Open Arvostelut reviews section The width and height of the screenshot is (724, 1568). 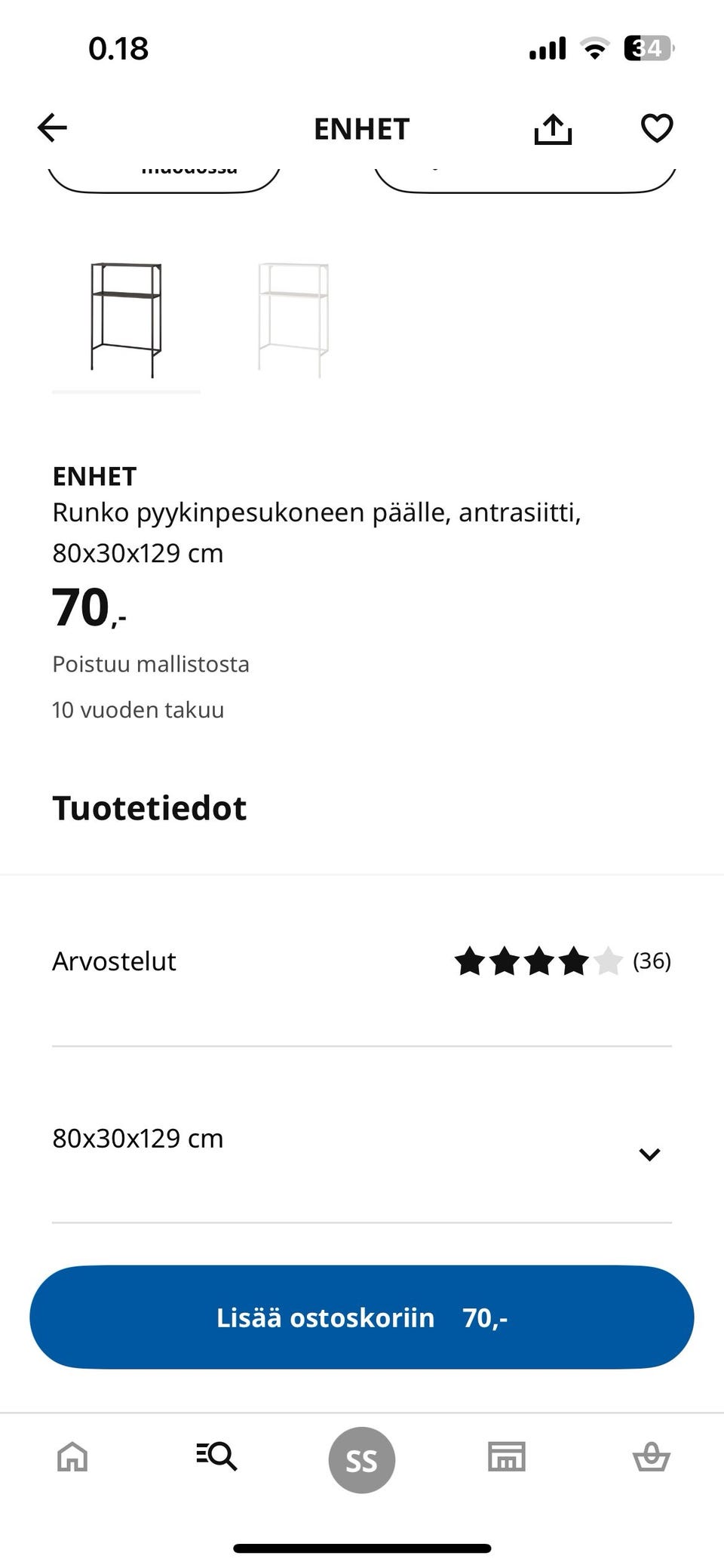pos(361,961)
